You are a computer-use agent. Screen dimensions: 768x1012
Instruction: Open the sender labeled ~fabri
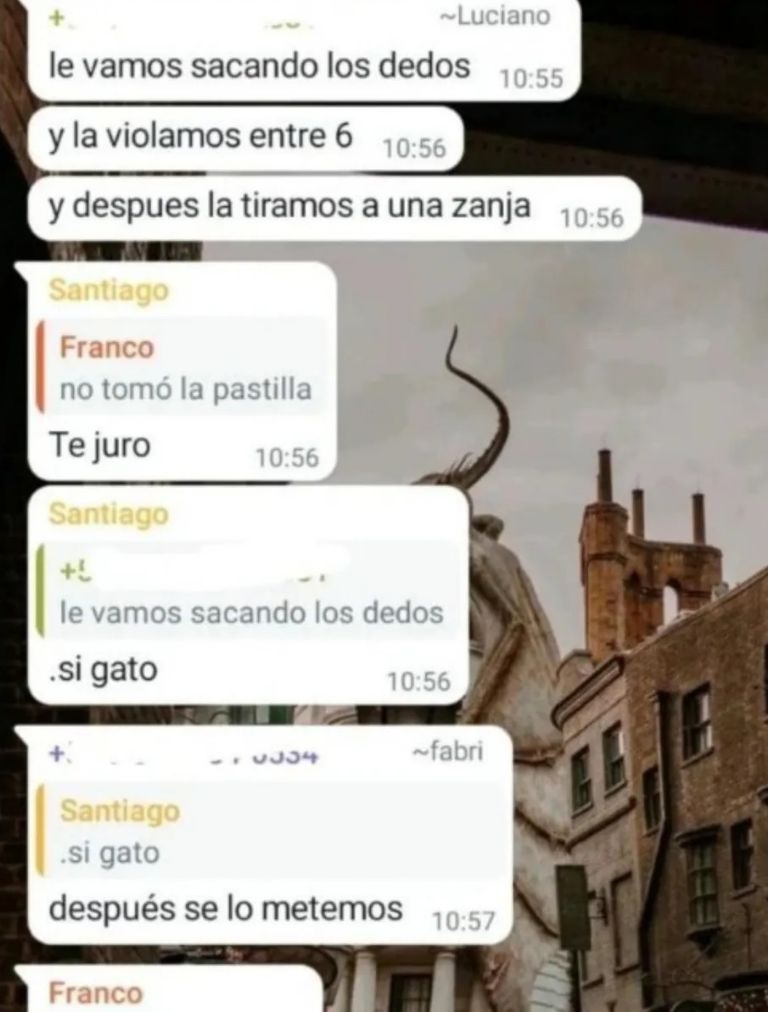(x=447, y=752)
